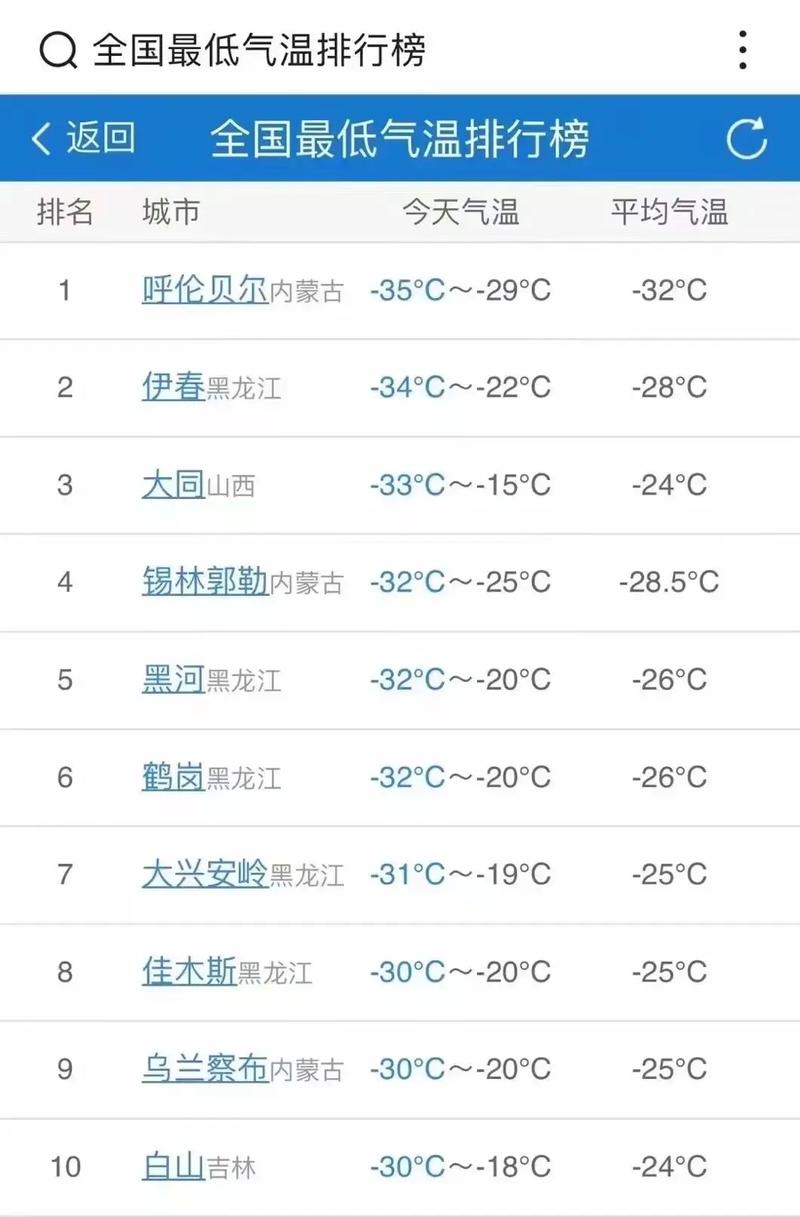Tap the 返回 back button
Viewport: 800px width, 1217px height.
click(100, 137)
